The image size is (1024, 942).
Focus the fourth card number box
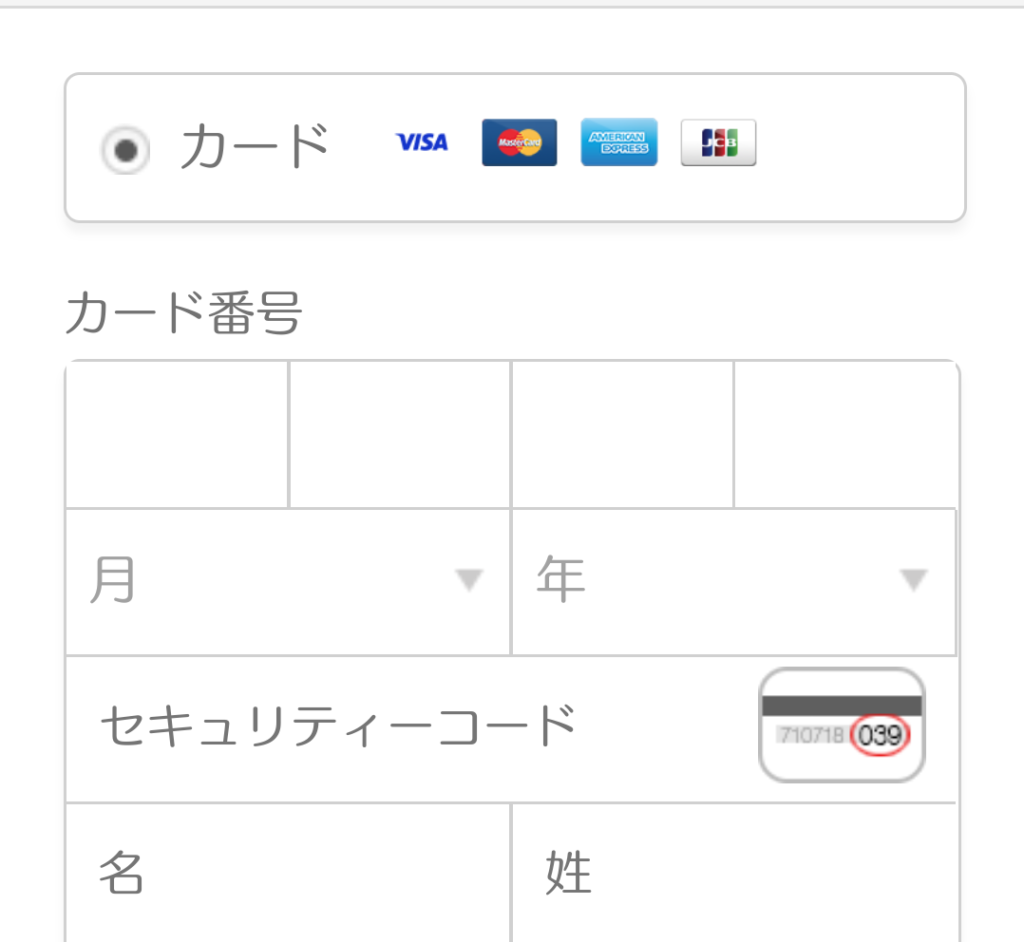[x=845, y=435]
